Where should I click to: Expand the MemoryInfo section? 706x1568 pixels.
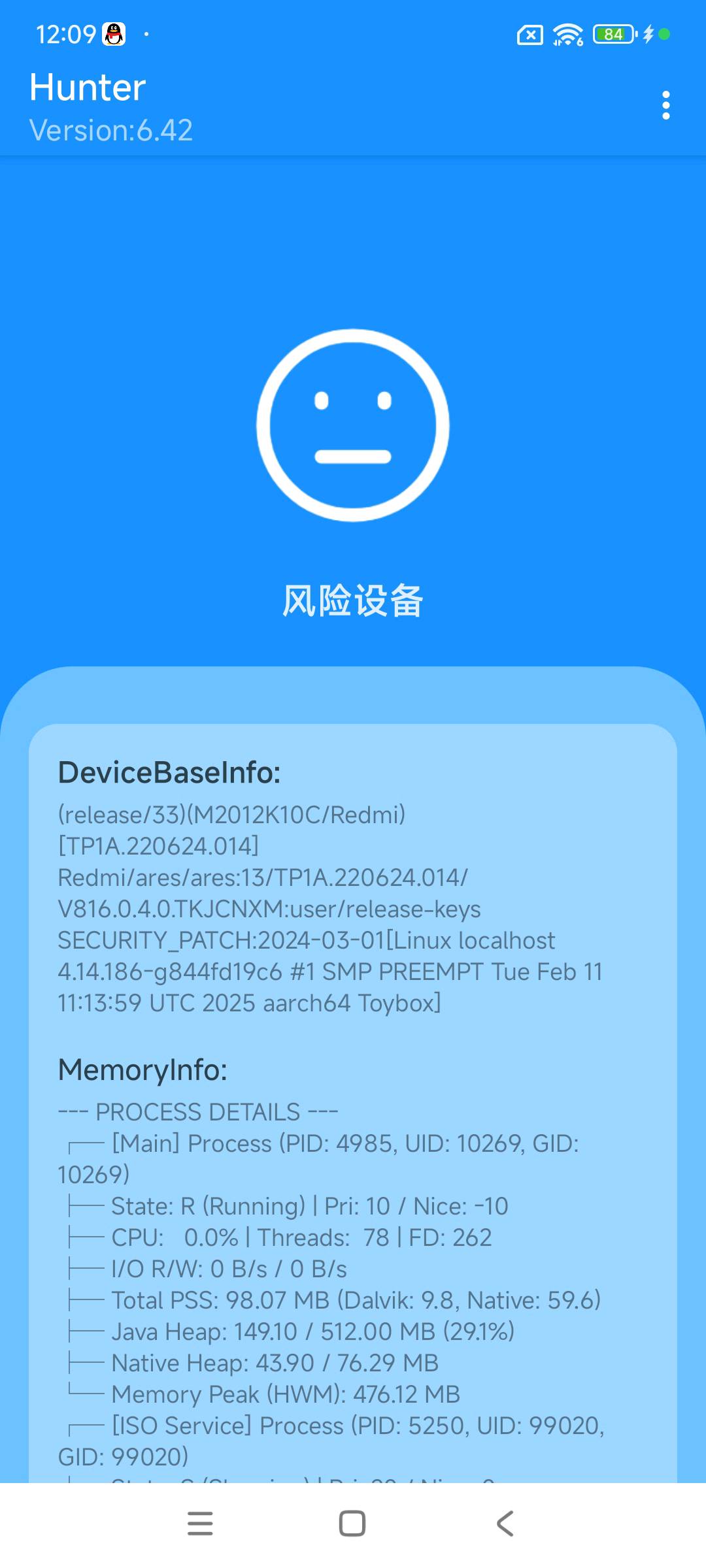point(141,1070)
